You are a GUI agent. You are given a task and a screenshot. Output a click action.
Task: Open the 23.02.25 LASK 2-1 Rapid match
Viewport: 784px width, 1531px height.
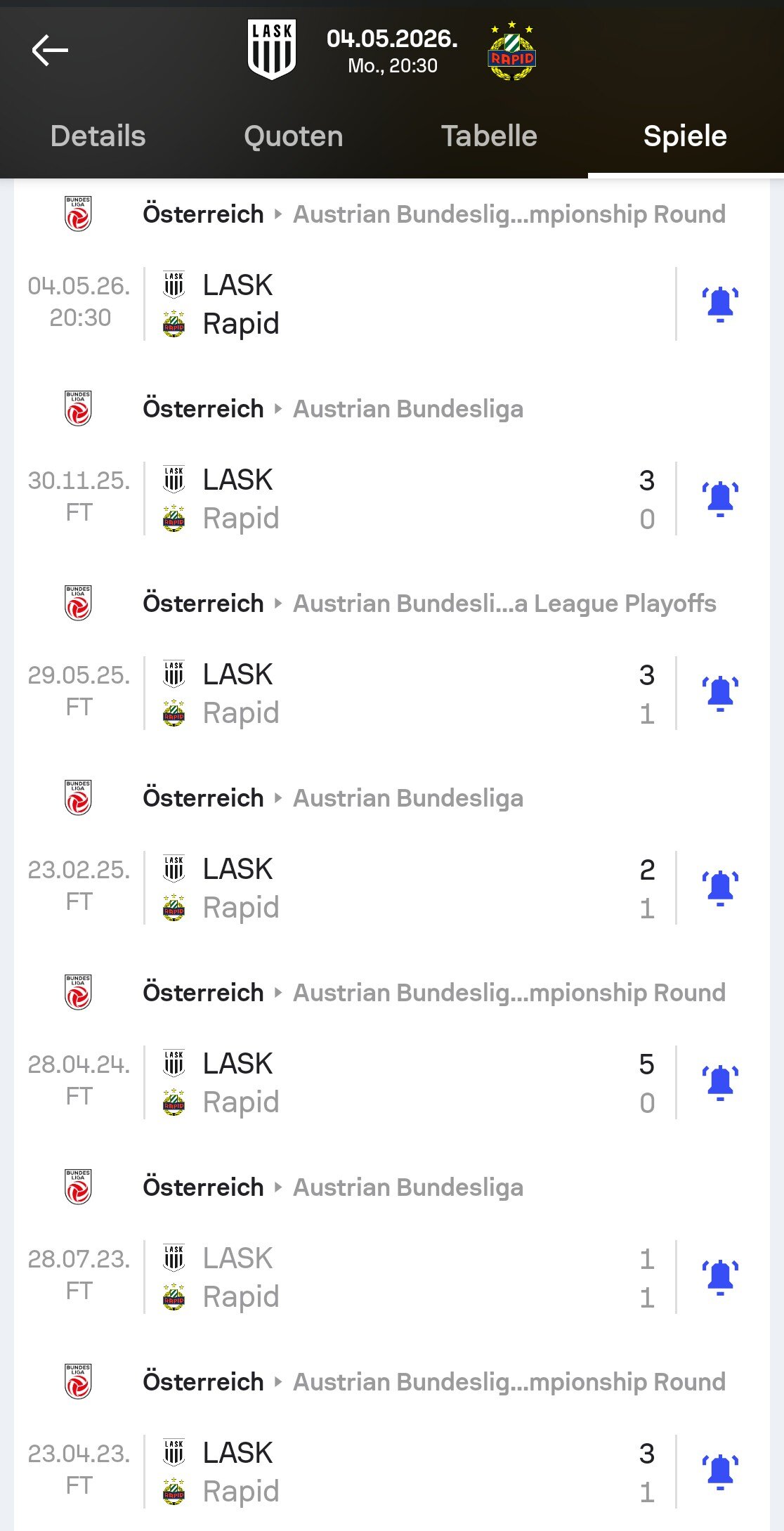point(407,888)
